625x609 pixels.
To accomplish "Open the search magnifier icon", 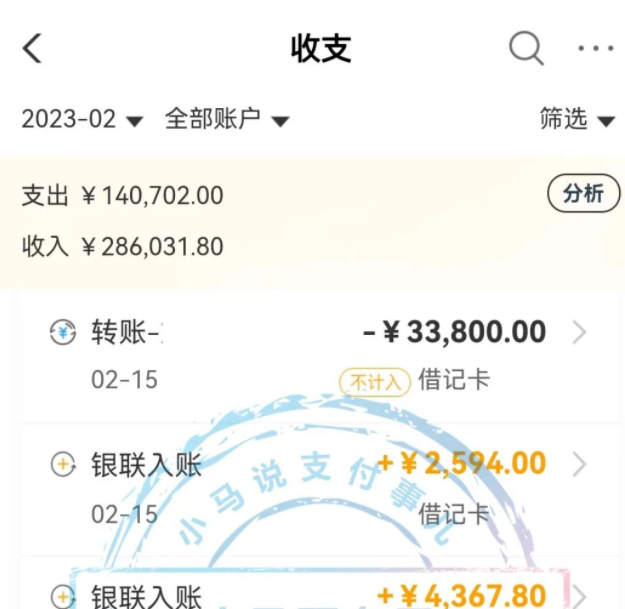I will pyautogui.click(x=526, y=47).
